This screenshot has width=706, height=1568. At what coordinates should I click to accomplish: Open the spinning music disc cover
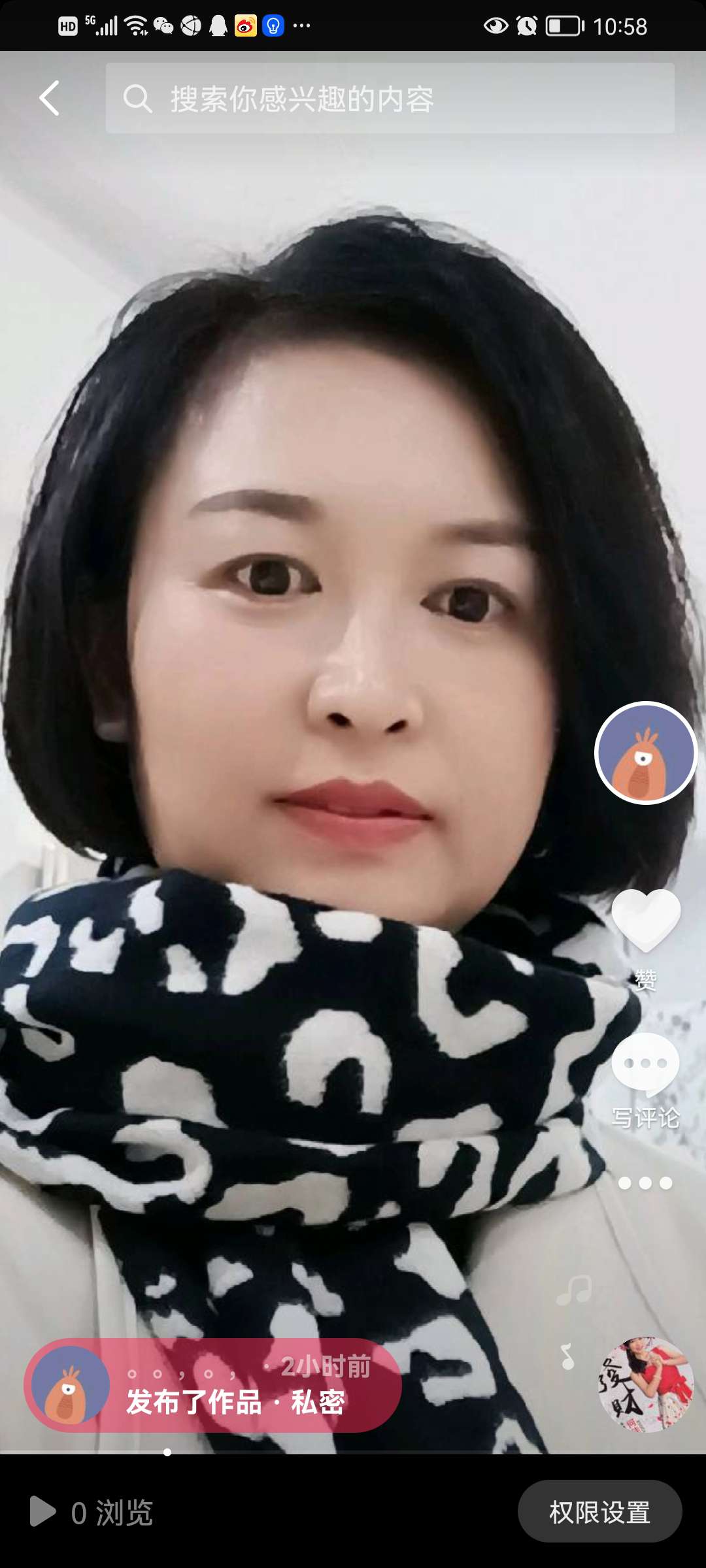coord(647,1384)
